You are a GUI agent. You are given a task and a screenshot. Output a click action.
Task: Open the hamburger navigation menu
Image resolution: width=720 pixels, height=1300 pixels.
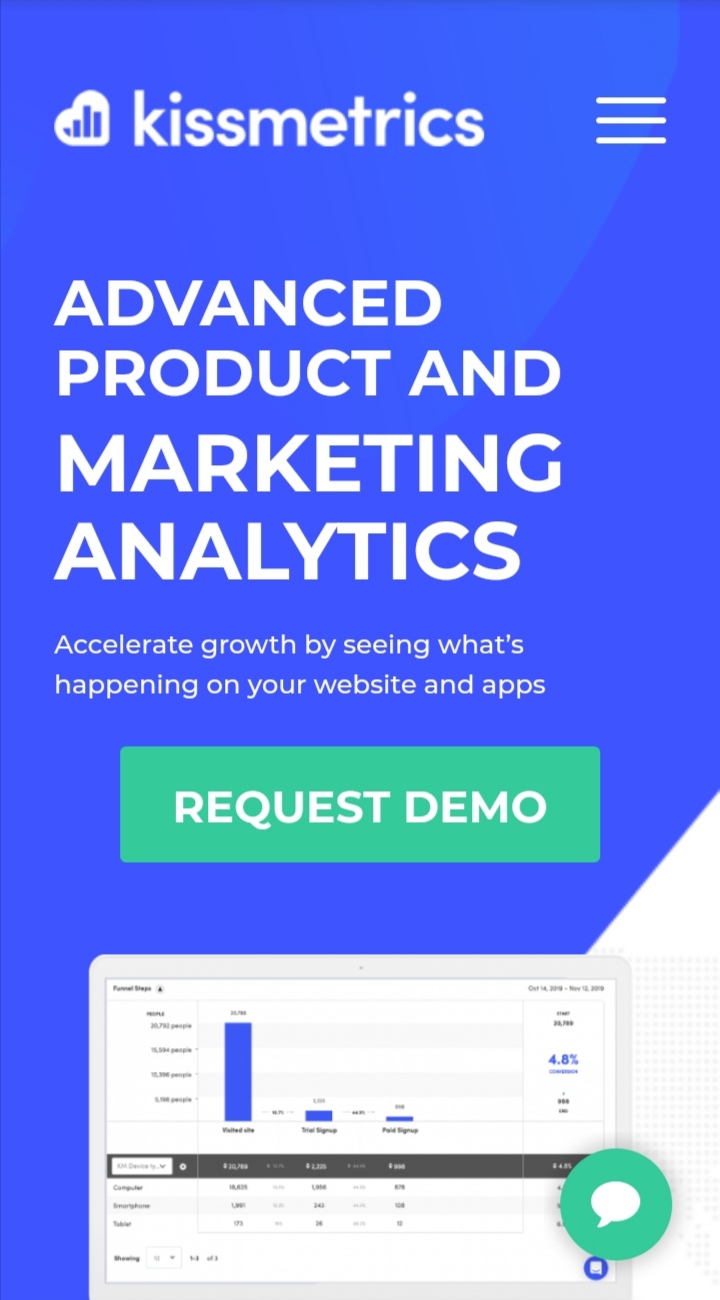pyautogui.click(x=631, y=121)
